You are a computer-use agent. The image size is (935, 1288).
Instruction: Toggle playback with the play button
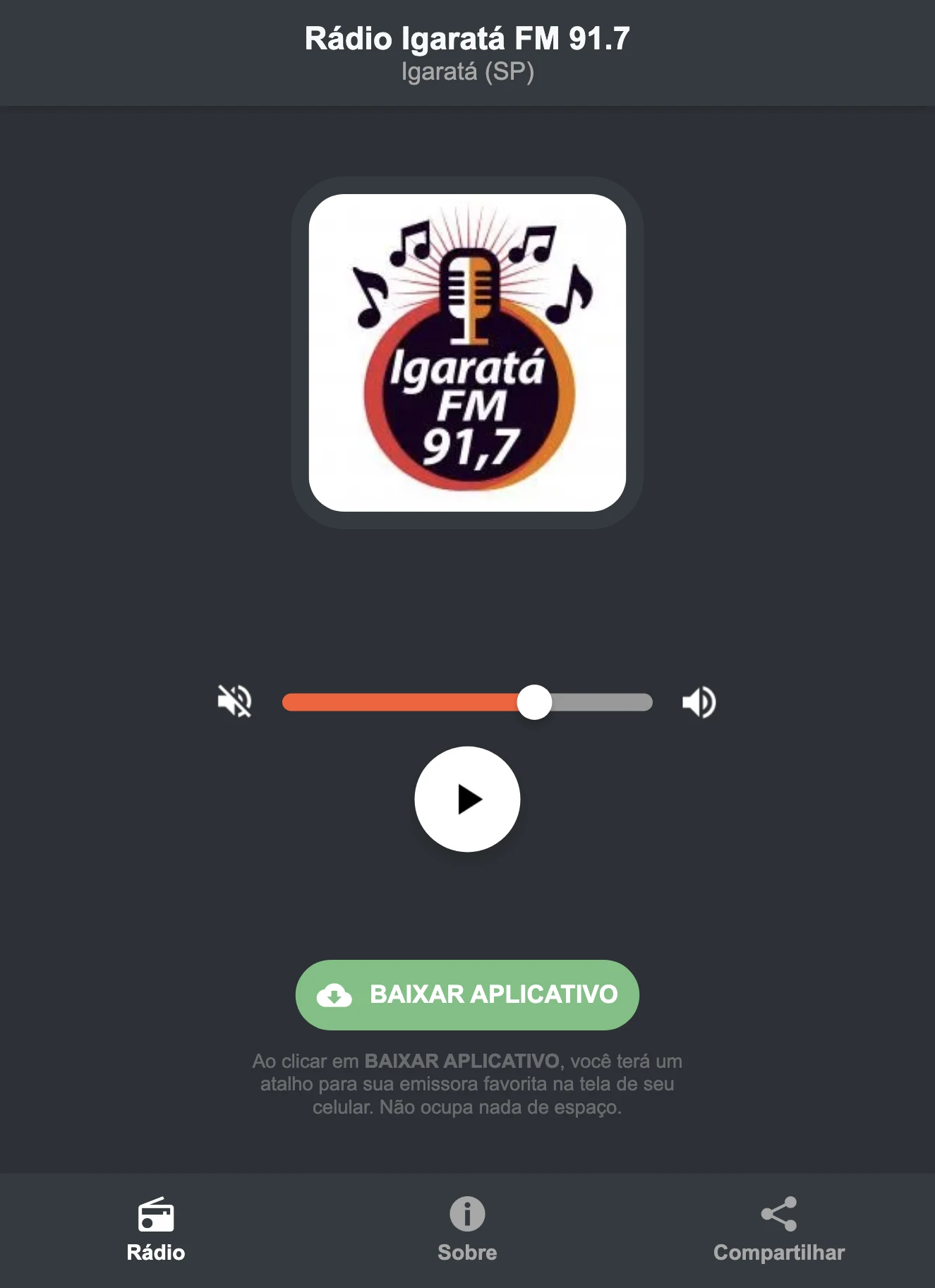tap(467, 798)
